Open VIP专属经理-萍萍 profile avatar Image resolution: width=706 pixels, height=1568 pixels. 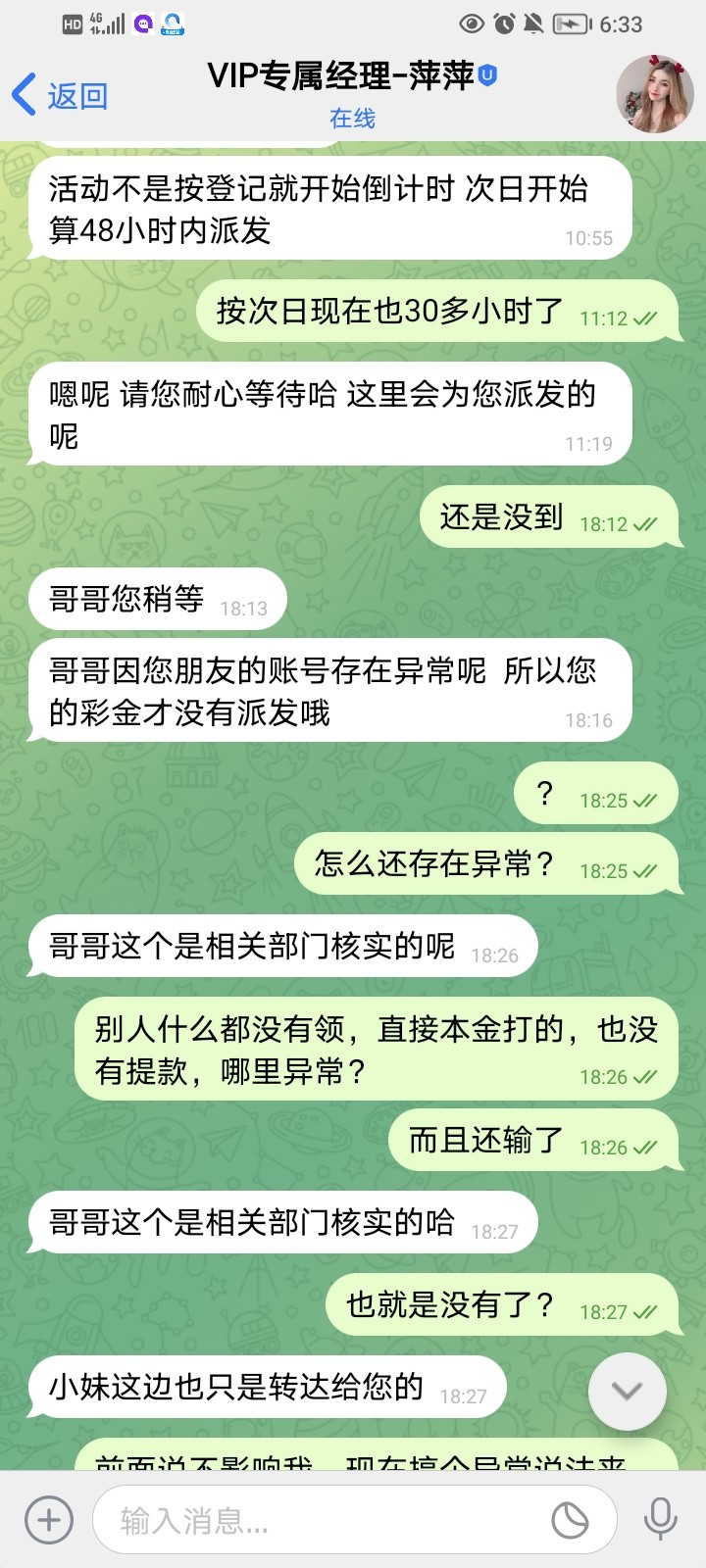654,94
